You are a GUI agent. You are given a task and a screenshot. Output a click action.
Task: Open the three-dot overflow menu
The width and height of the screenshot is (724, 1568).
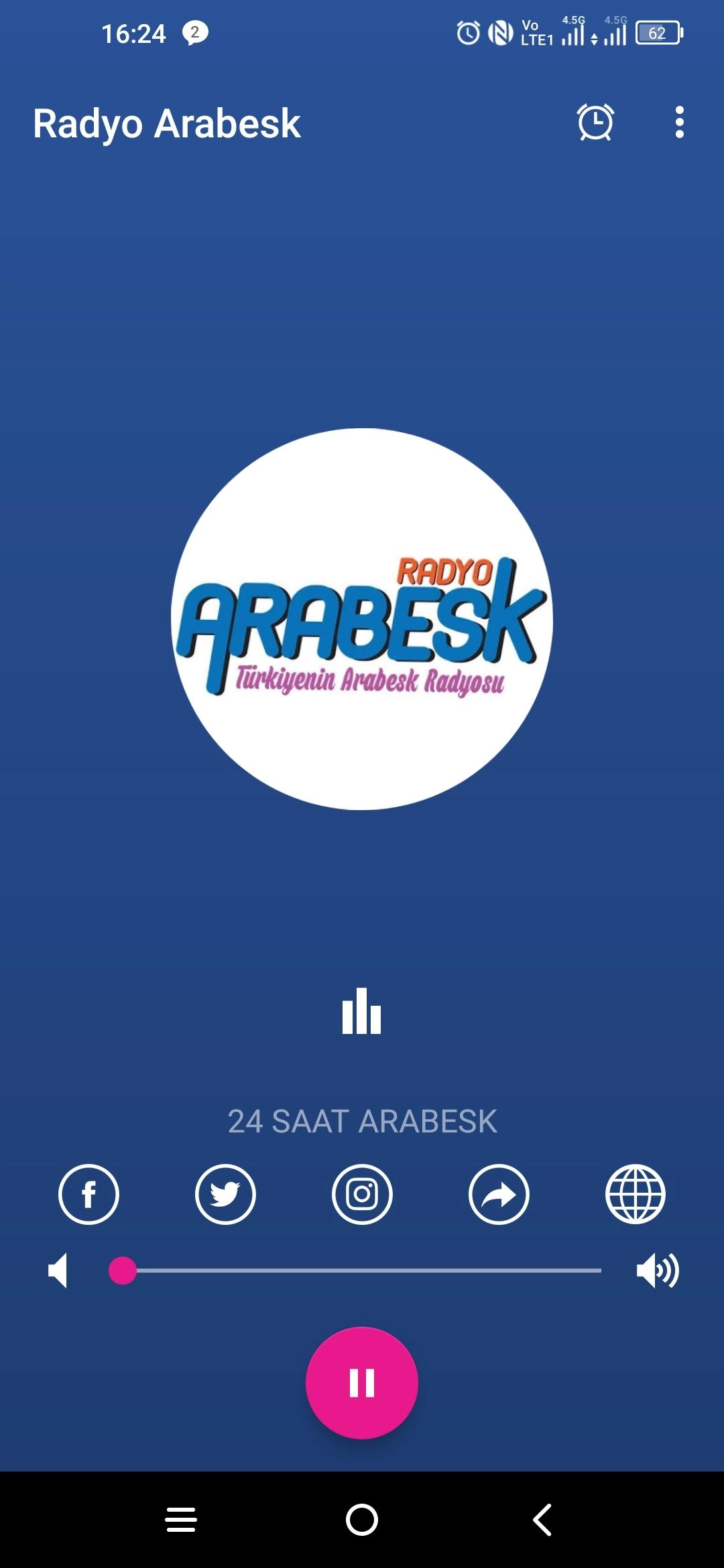point(679,123)
